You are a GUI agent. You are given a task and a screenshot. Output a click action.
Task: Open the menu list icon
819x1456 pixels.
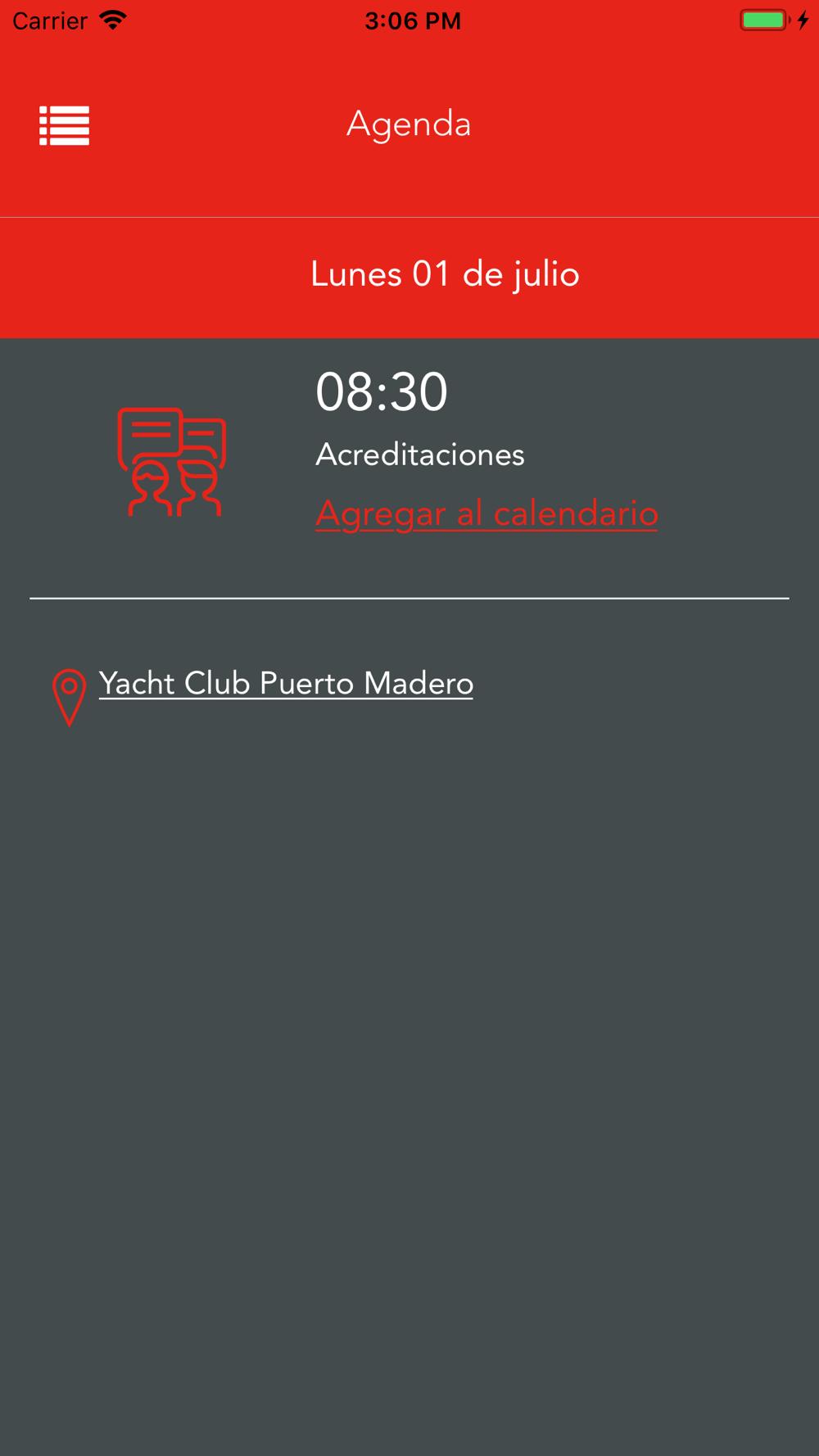pos(65,125)
